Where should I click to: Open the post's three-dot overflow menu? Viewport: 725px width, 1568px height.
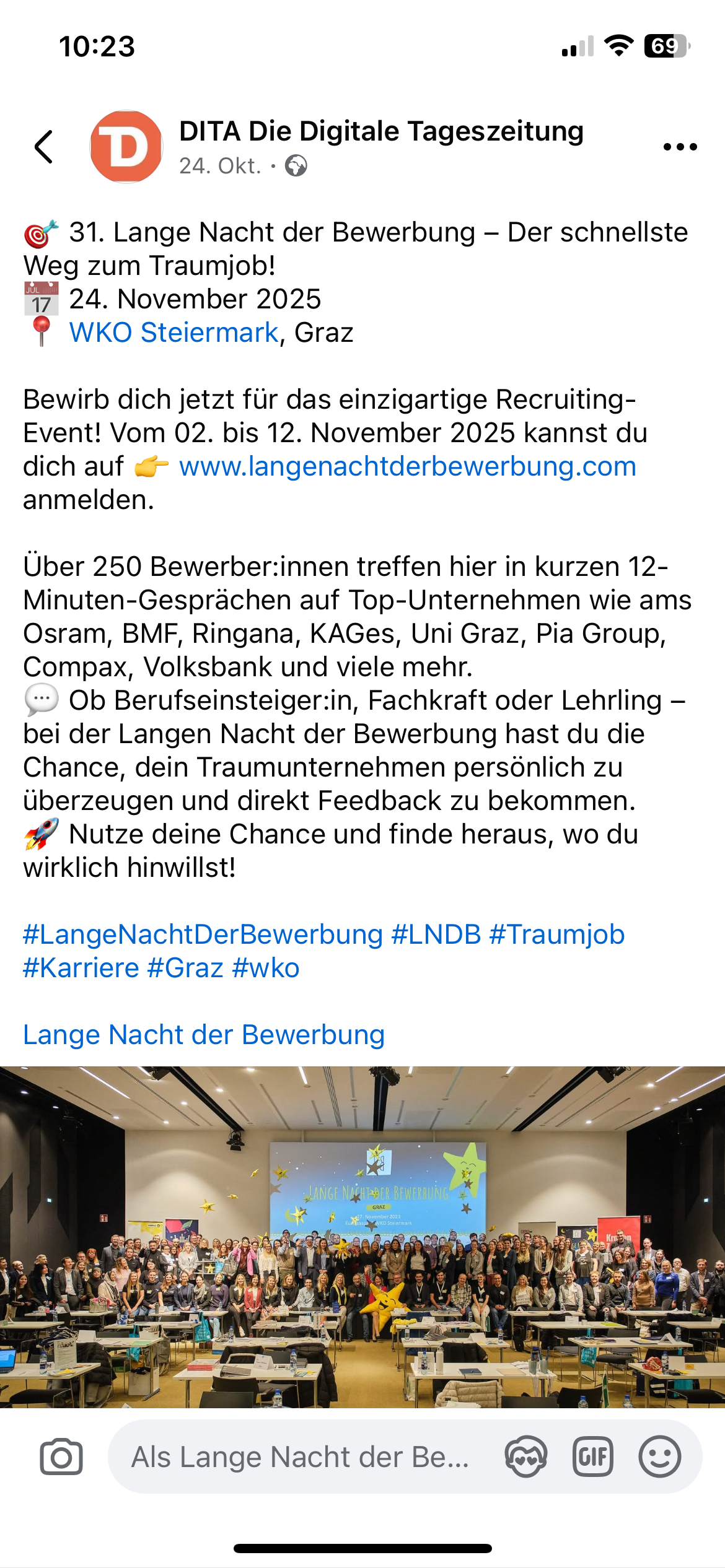(680, 147)
